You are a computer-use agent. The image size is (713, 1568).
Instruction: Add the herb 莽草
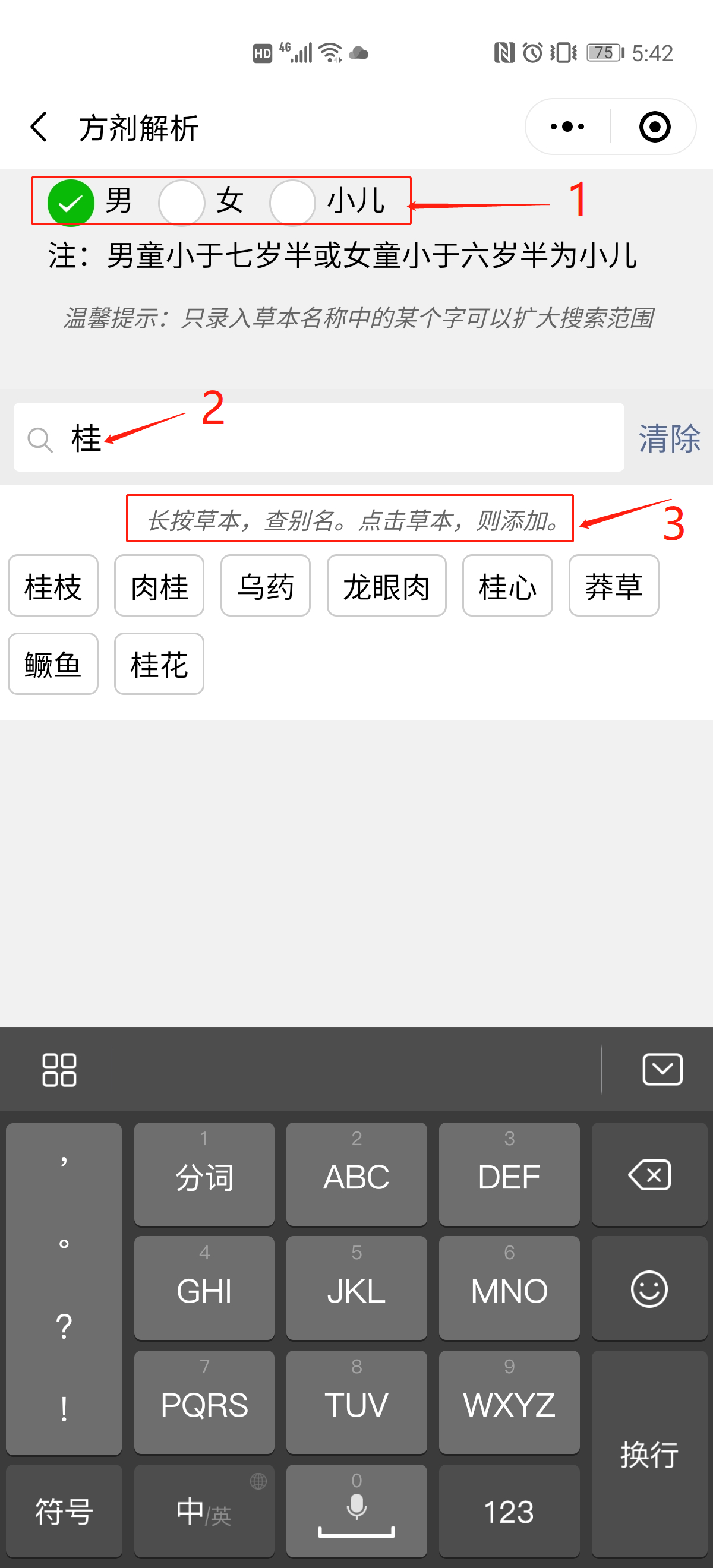click(x=613, y=586)
